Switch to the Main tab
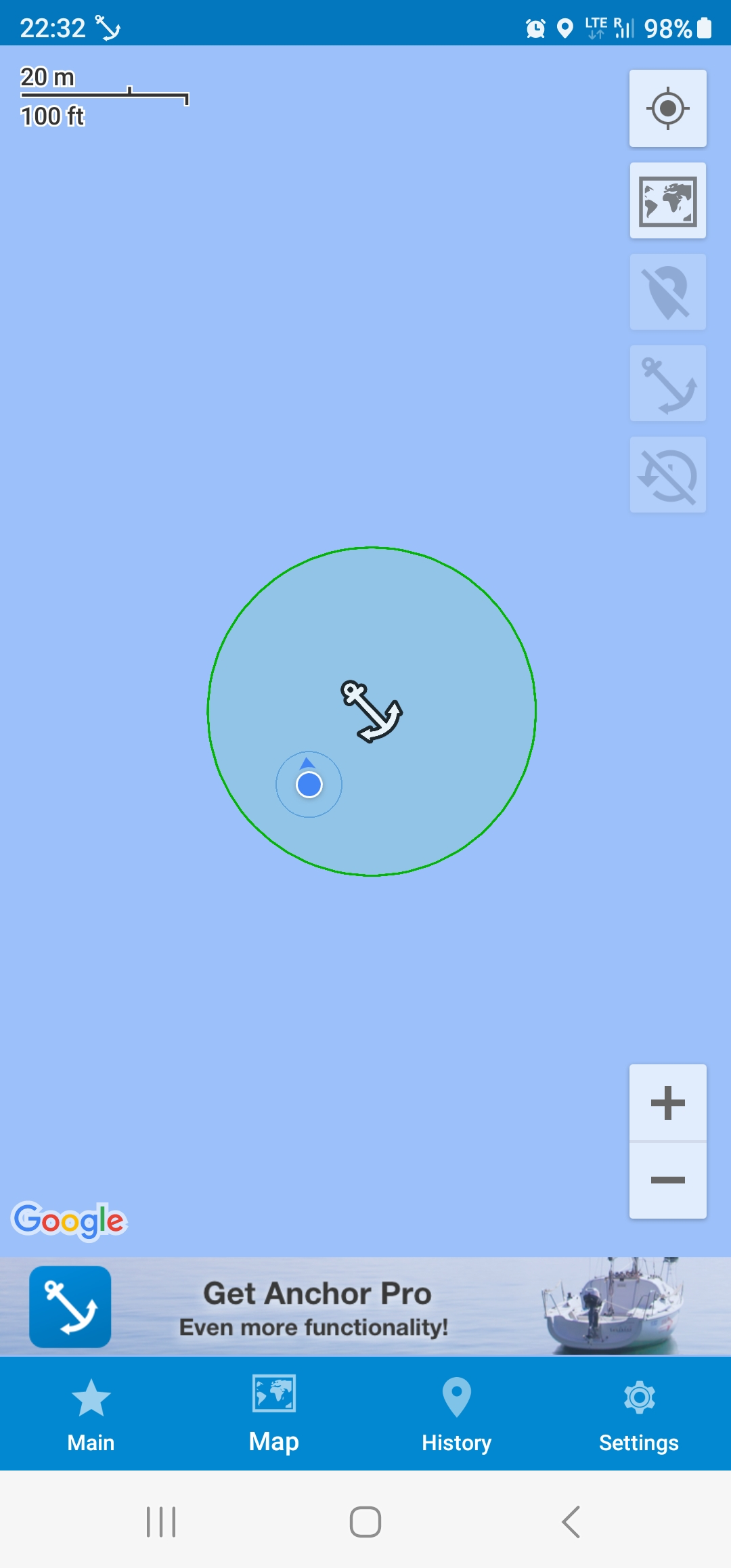Image resolution: width=731 pixels, height=1568 pixels. pyautogui.click(x=91, y=1414)
